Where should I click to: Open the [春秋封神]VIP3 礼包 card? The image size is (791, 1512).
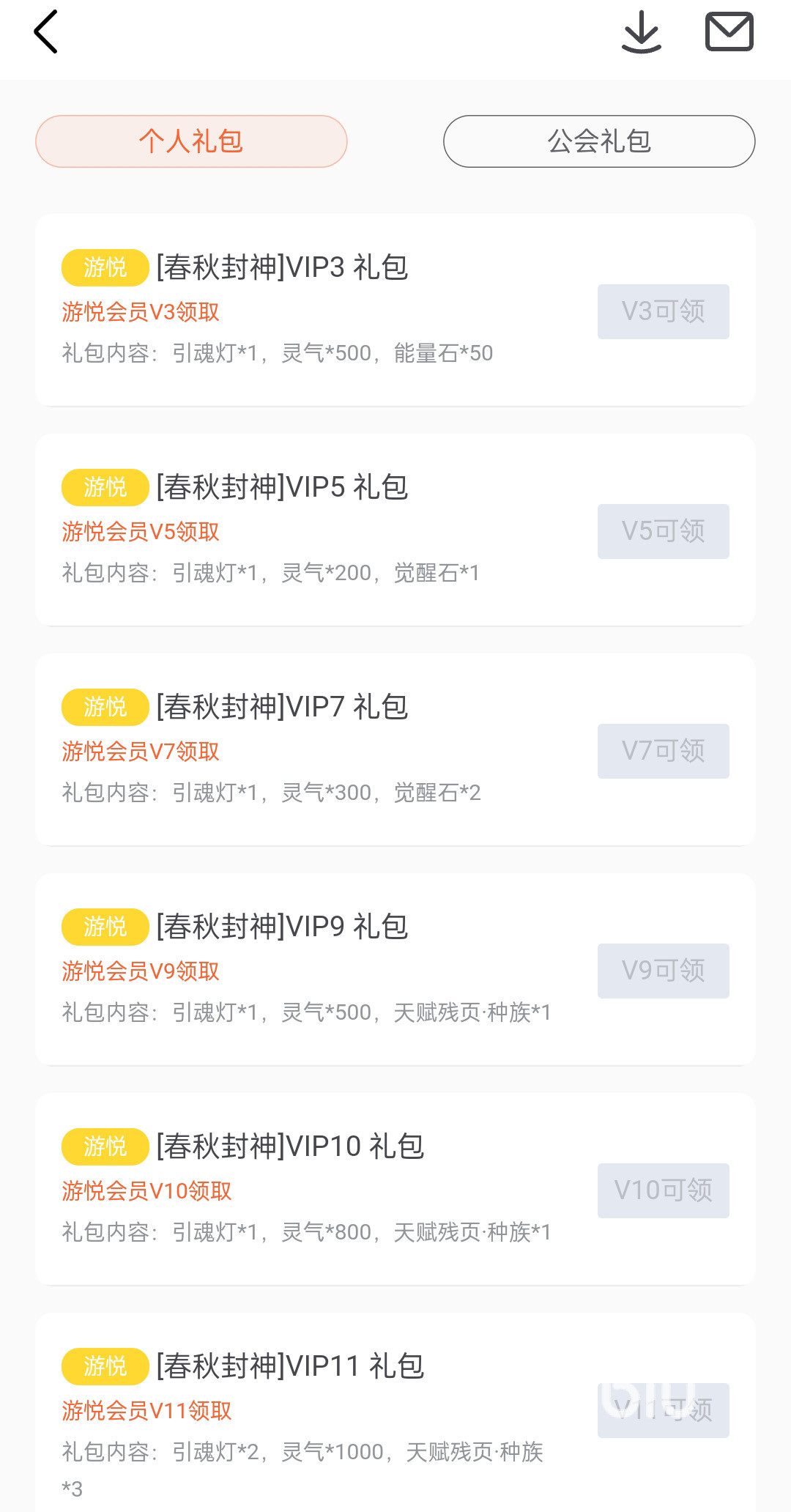(282, 267)
